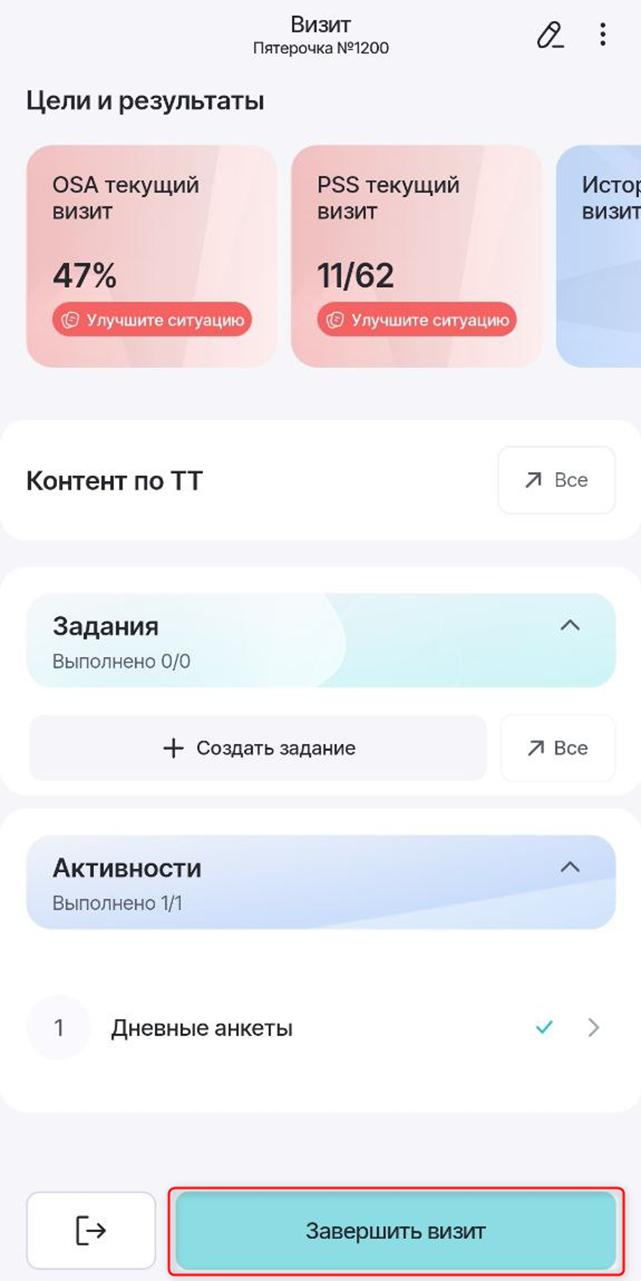Open the three-dot overflow menu
Screen dimensions: 641x1281
click(602, 34)
